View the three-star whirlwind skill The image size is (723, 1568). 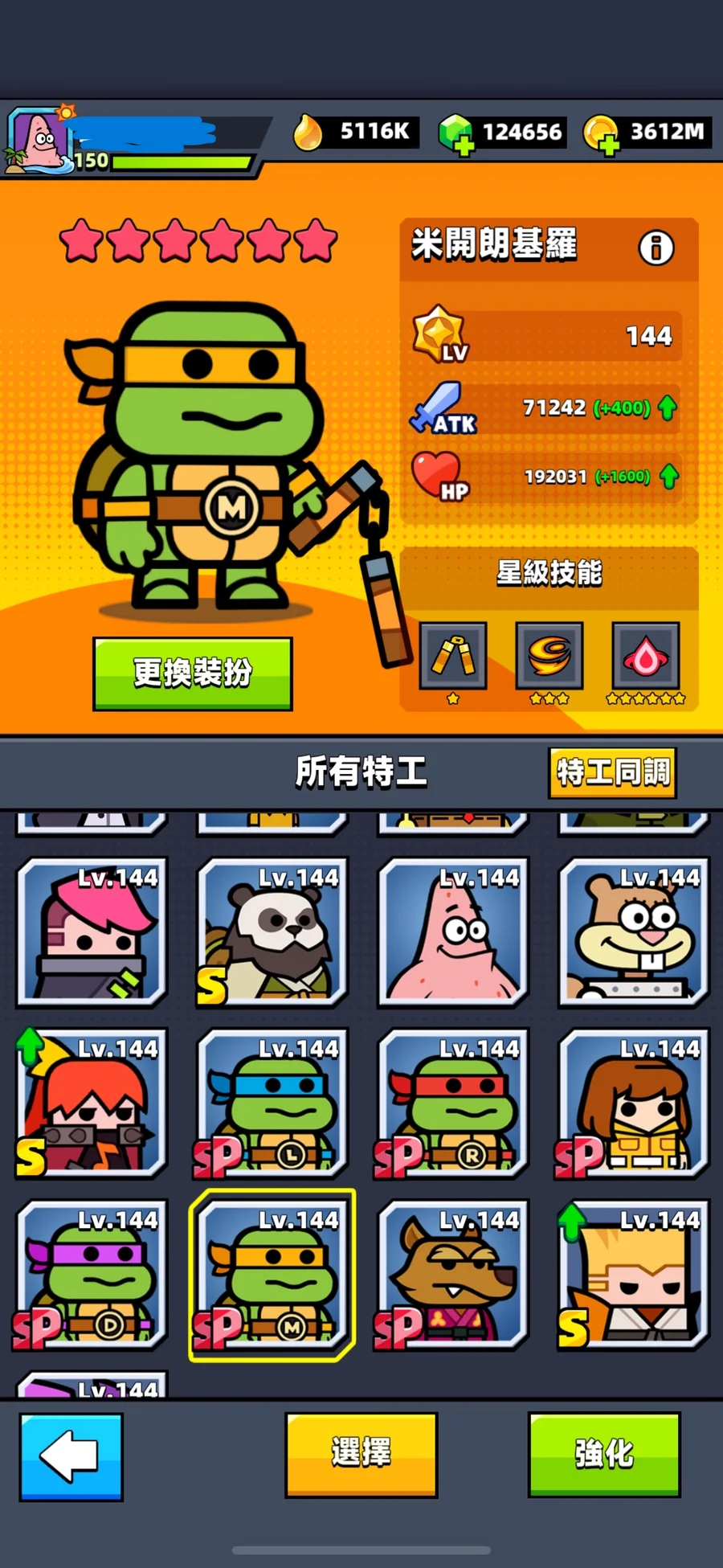549,657
